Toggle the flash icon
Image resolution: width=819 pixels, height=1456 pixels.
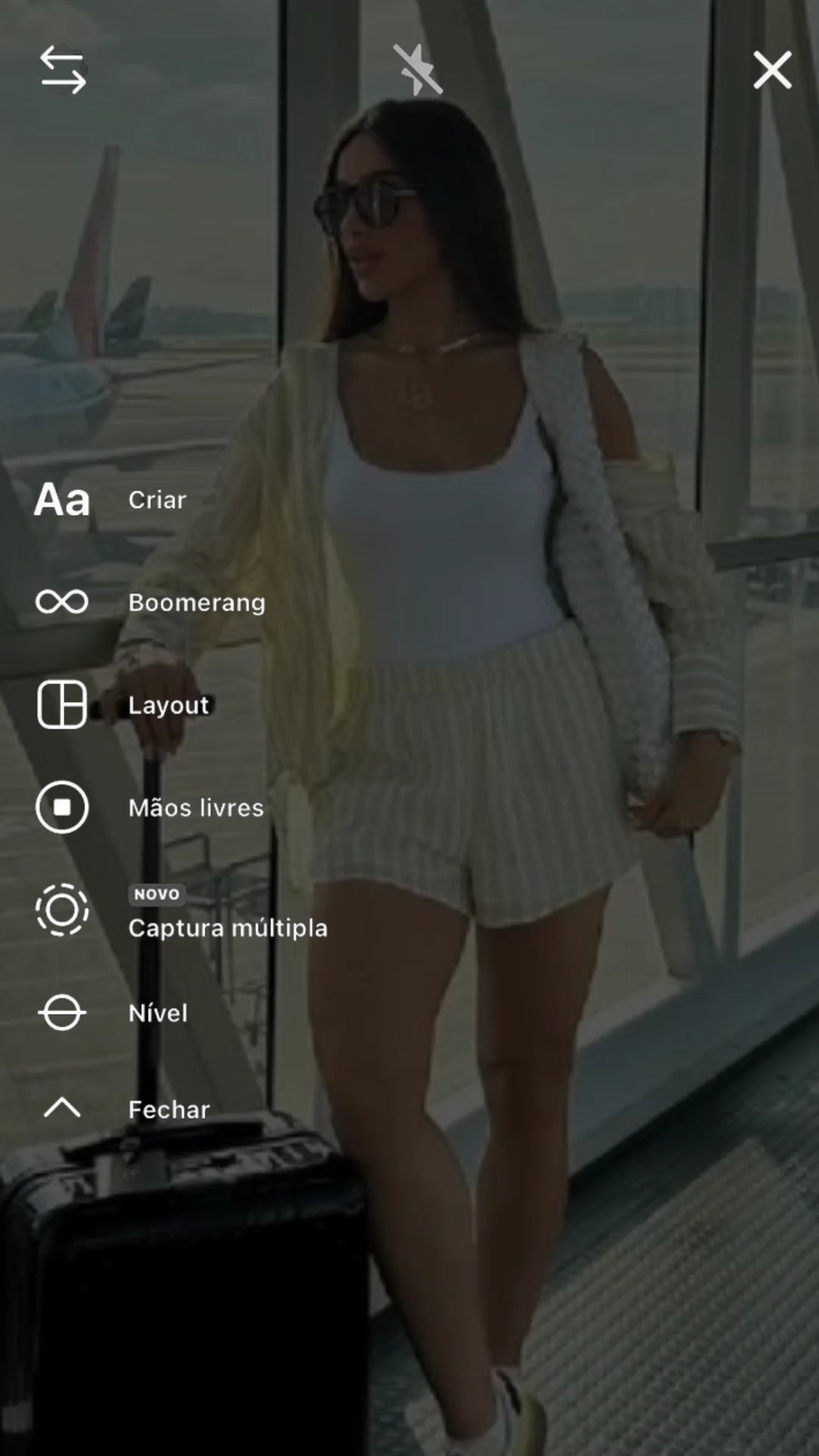click(x=417, y=70)
